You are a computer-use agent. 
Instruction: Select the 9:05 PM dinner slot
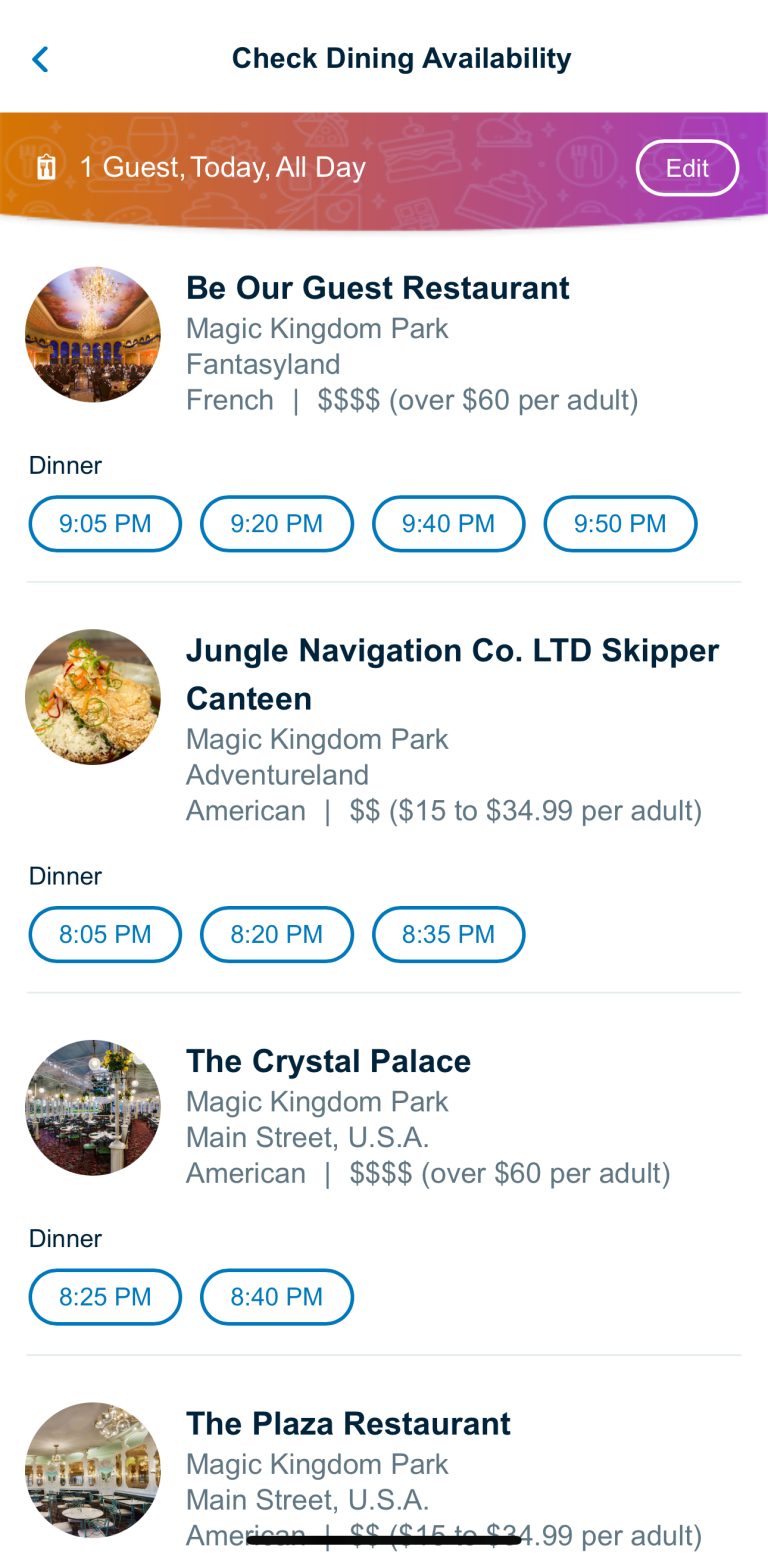pyautogui.click(x=105, y=523)
